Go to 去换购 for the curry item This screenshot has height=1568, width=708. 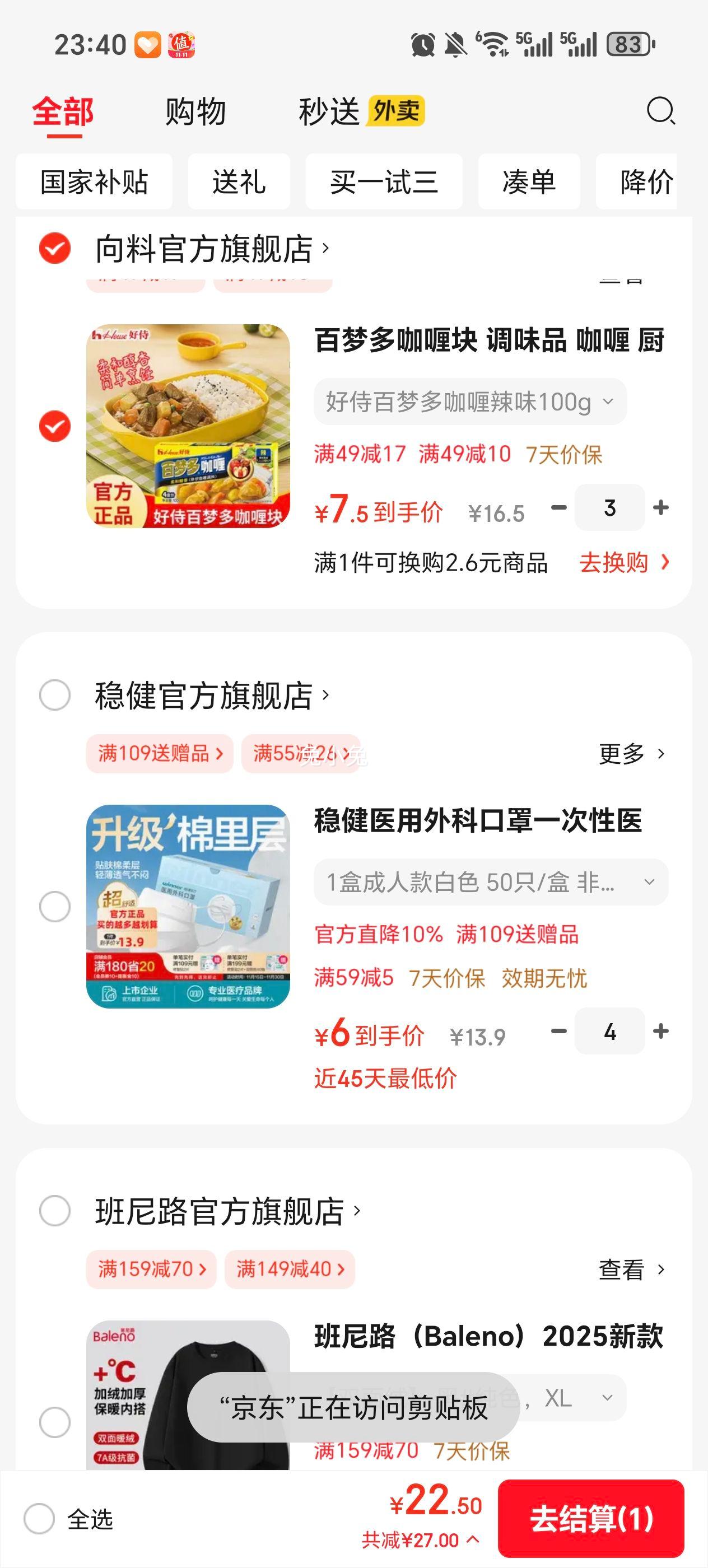623,562
